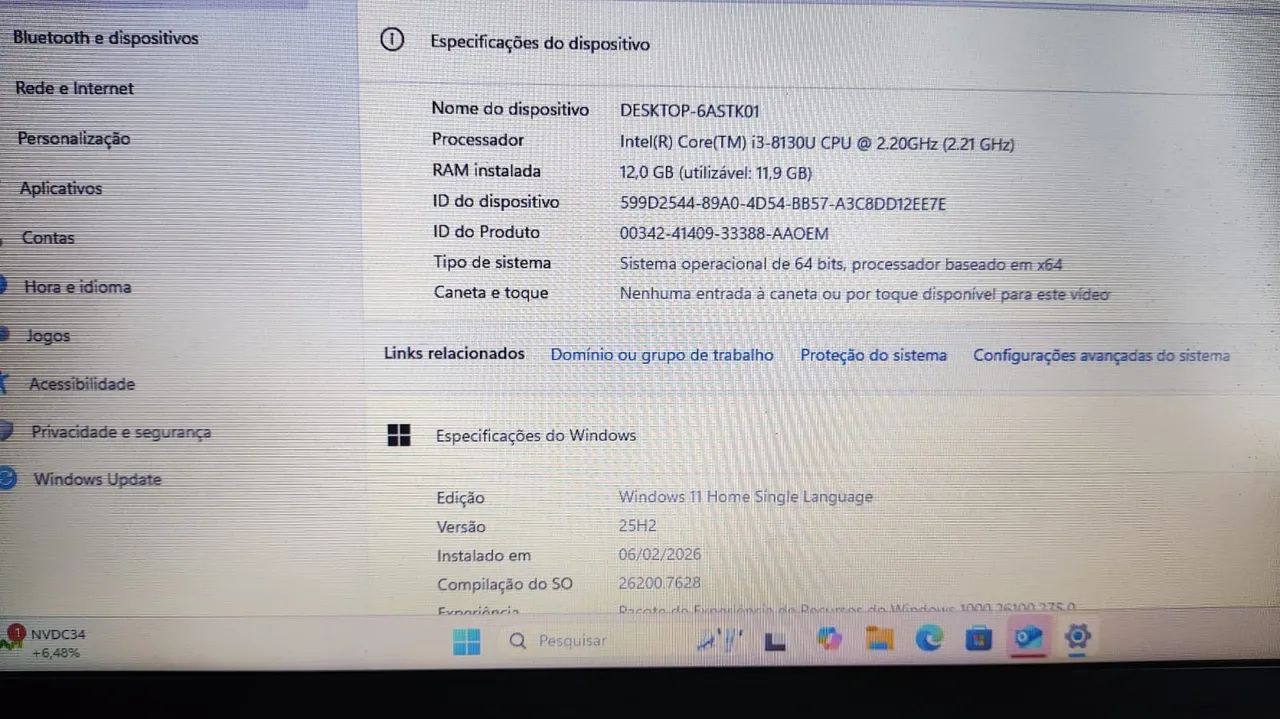Open Windows Update in the sidebar
1280x719 pixels.
[97, 479]
